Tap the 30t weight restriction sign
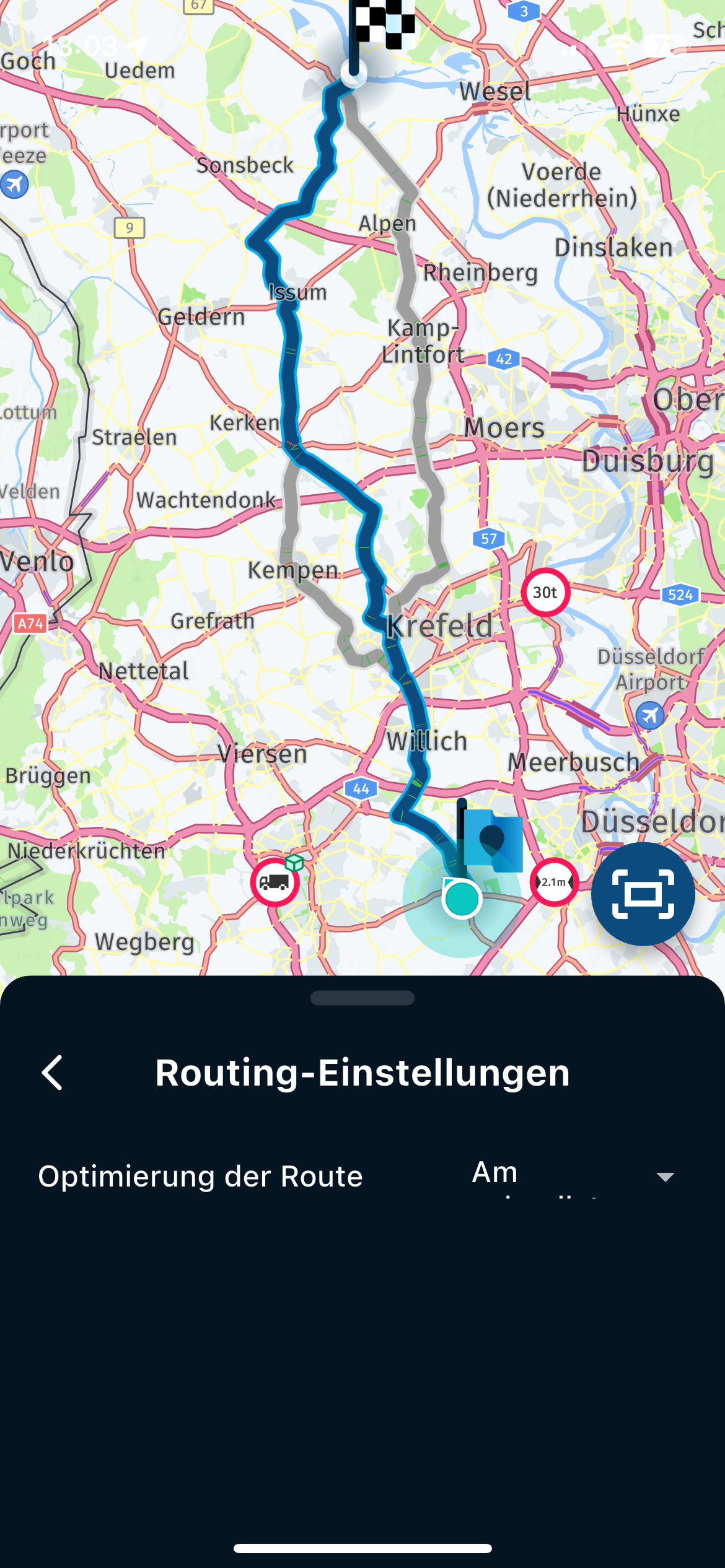725x1568 pixels. pos(545,593)
